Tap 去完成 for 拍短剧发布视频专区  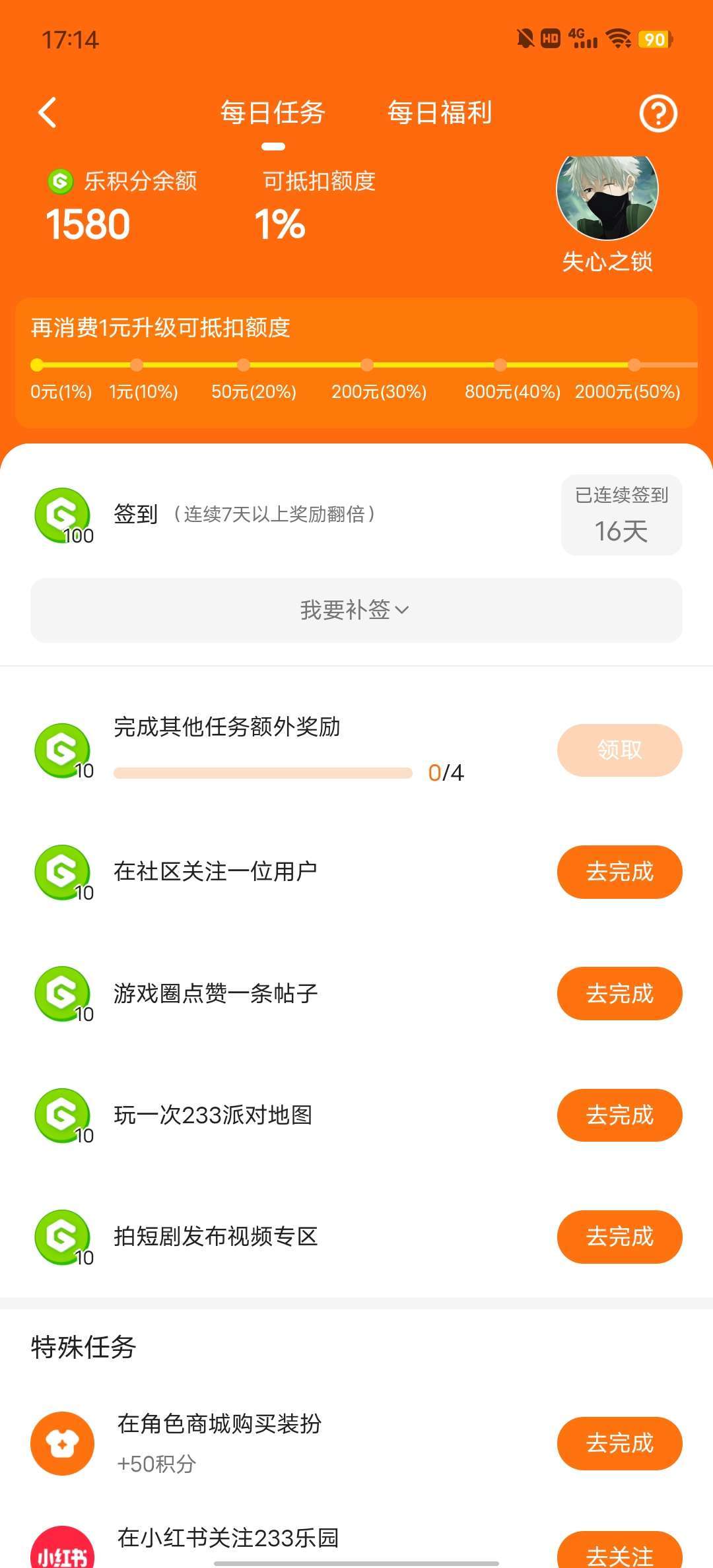click(619, 1237)
